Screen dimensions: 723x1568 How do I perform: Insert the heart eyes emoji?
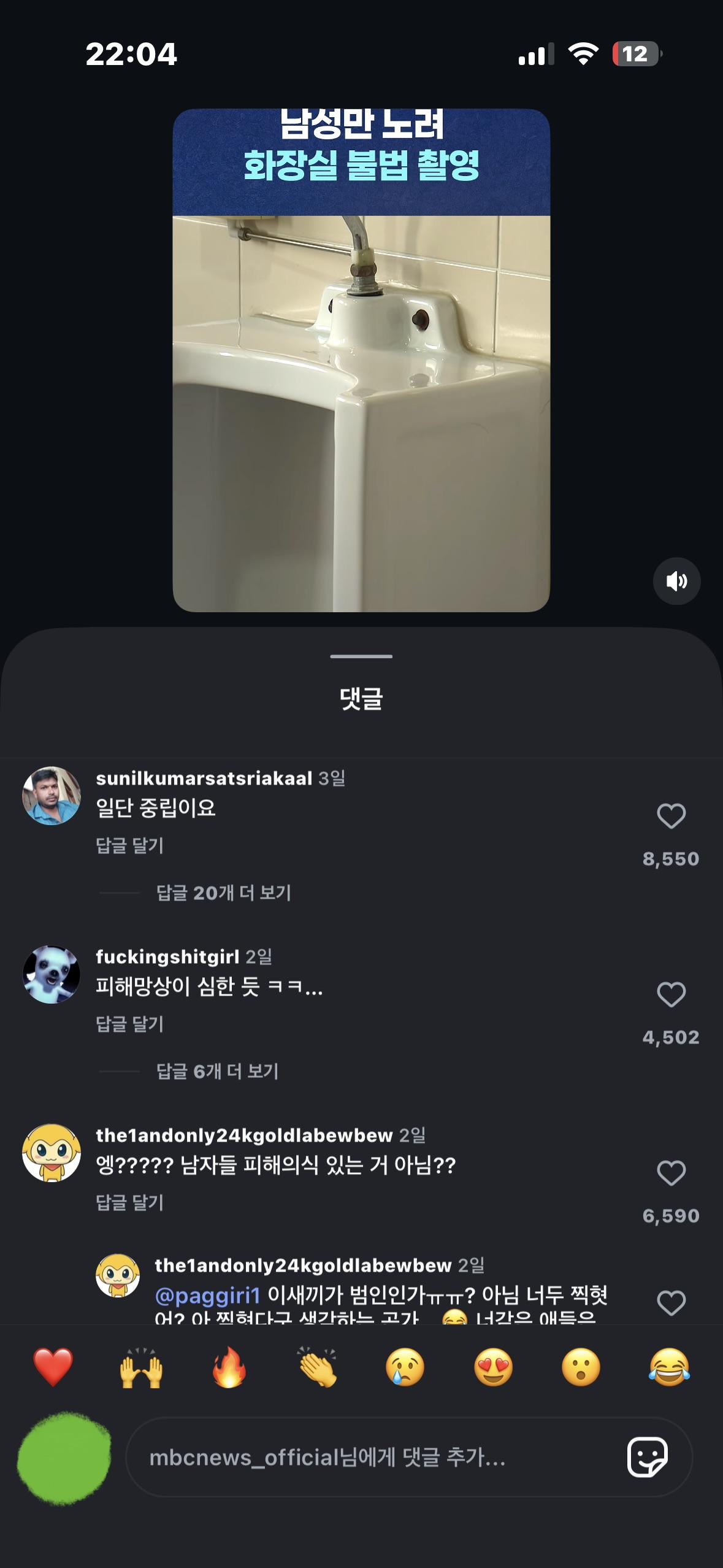coord(493,1367)
